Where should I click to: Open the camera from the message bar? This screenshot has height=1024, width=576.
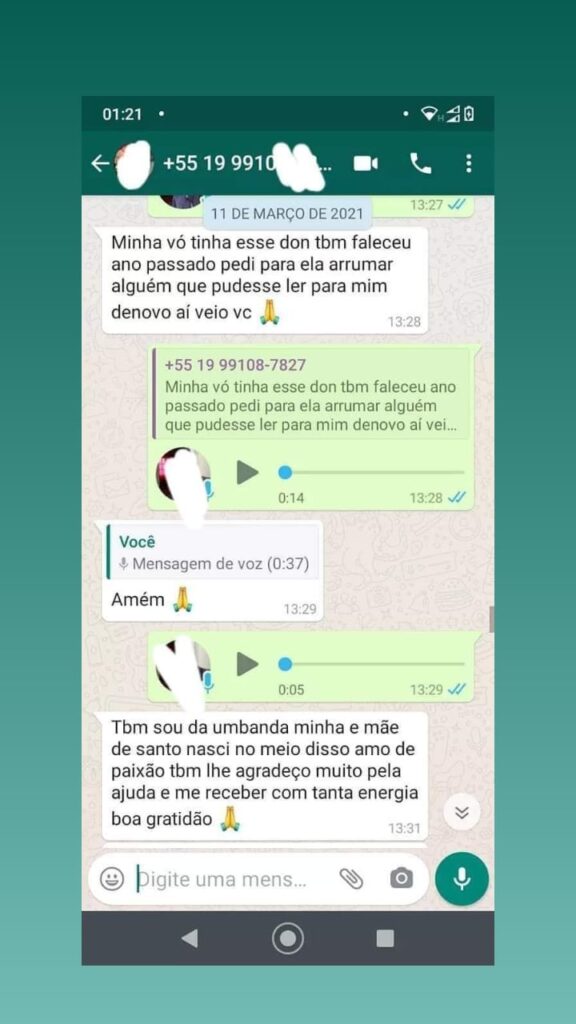coord(401,879)
